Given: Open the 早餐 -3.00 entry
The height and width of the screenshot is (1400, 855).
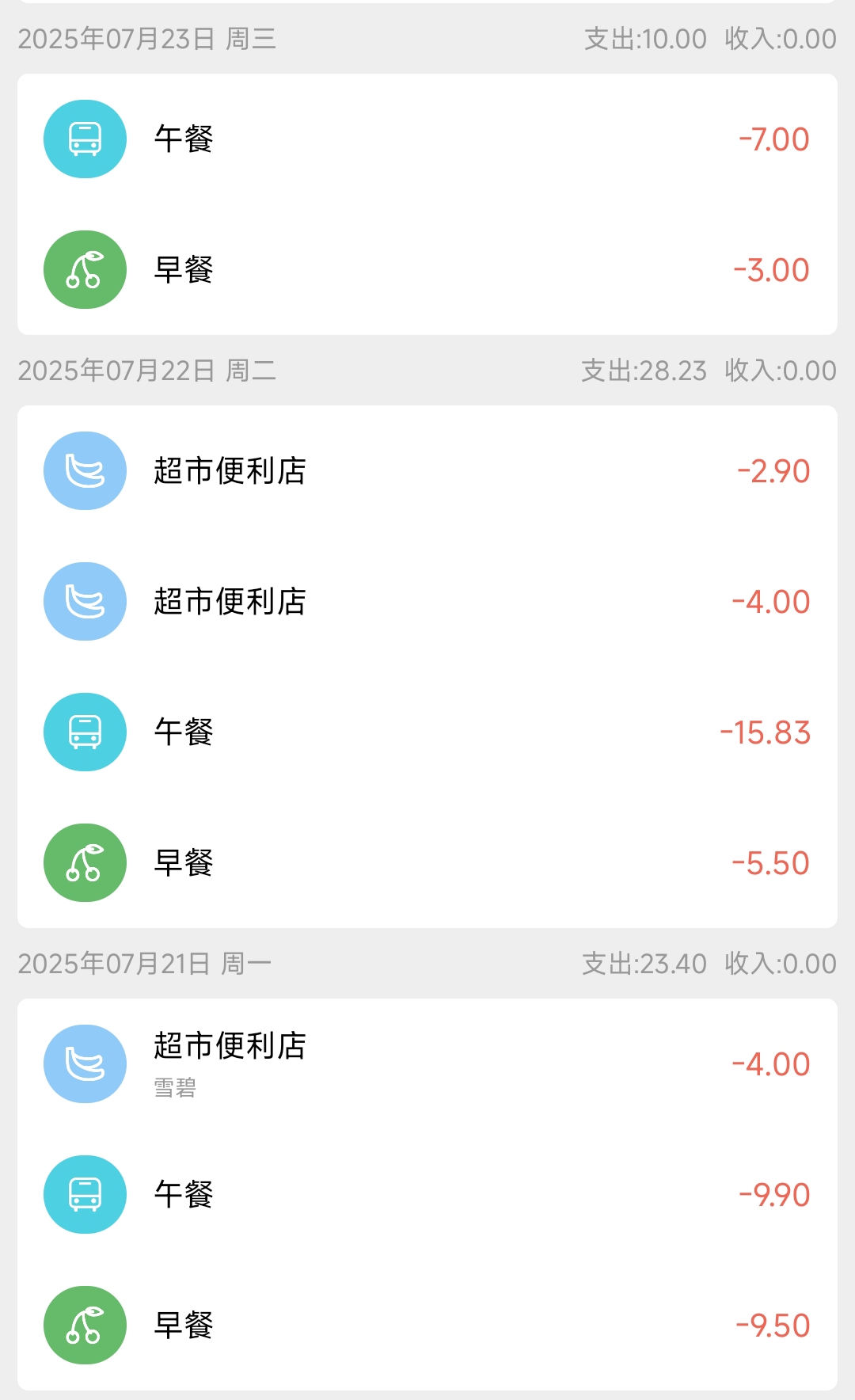Looking at the screenshot, I should (427, 270).
